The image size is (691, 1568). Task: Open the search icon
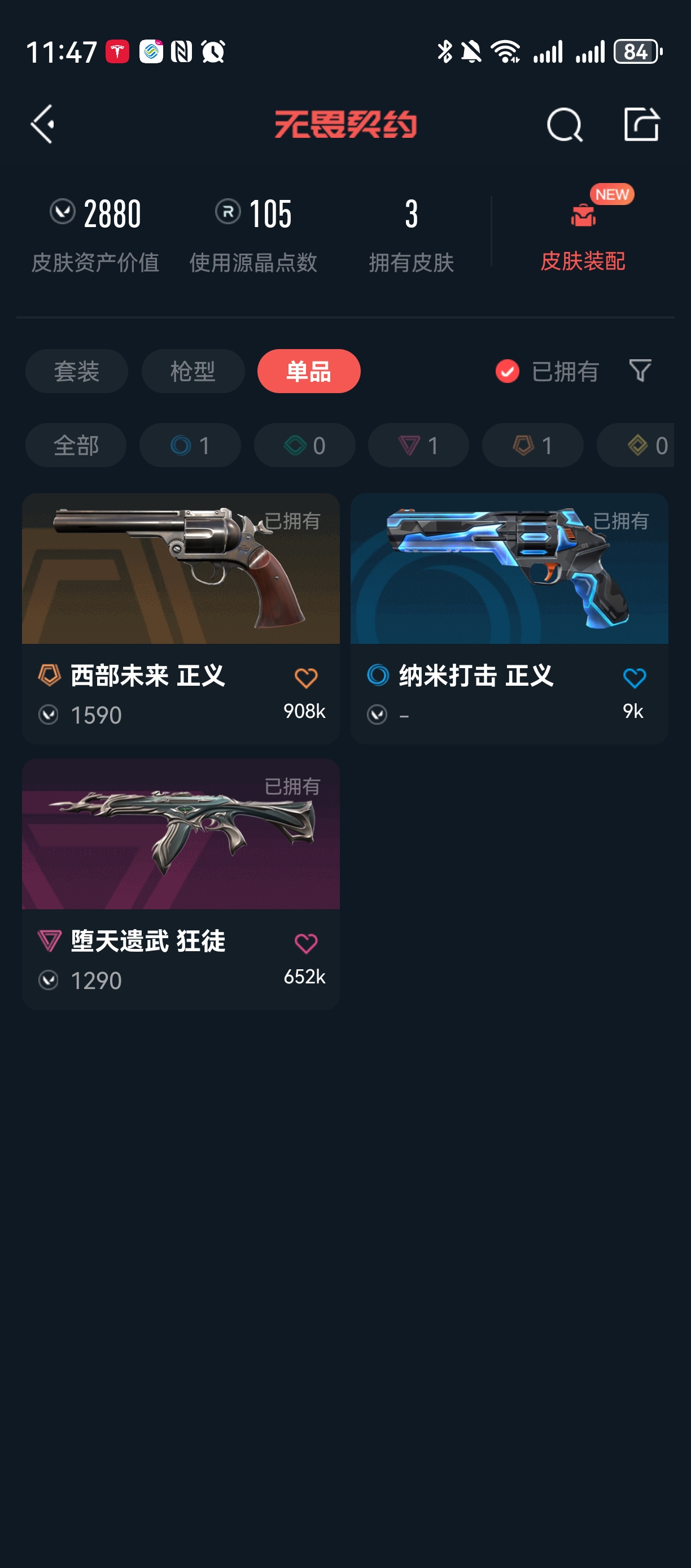pyautogui.click(x=565, y=125)
